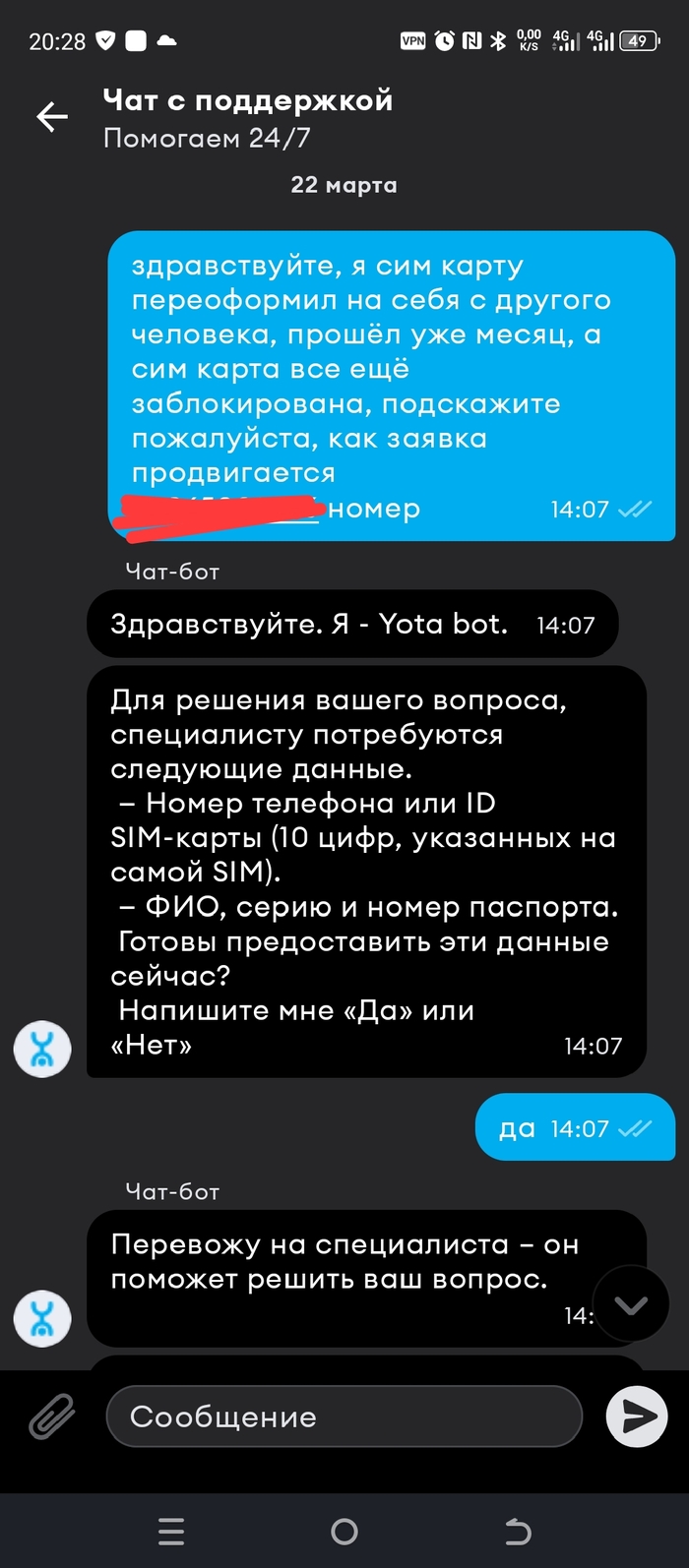Send the message with arrow button
This screenshot has height=1568, width=689.
click(637, 1417)
